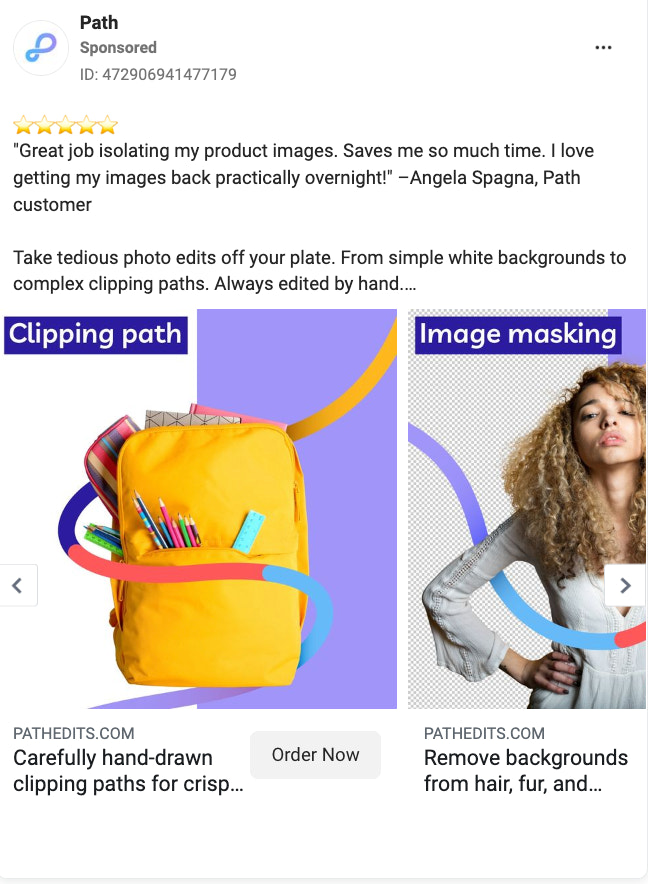
Task: Open the Path advertiser profile
Action: click(99, 23)
